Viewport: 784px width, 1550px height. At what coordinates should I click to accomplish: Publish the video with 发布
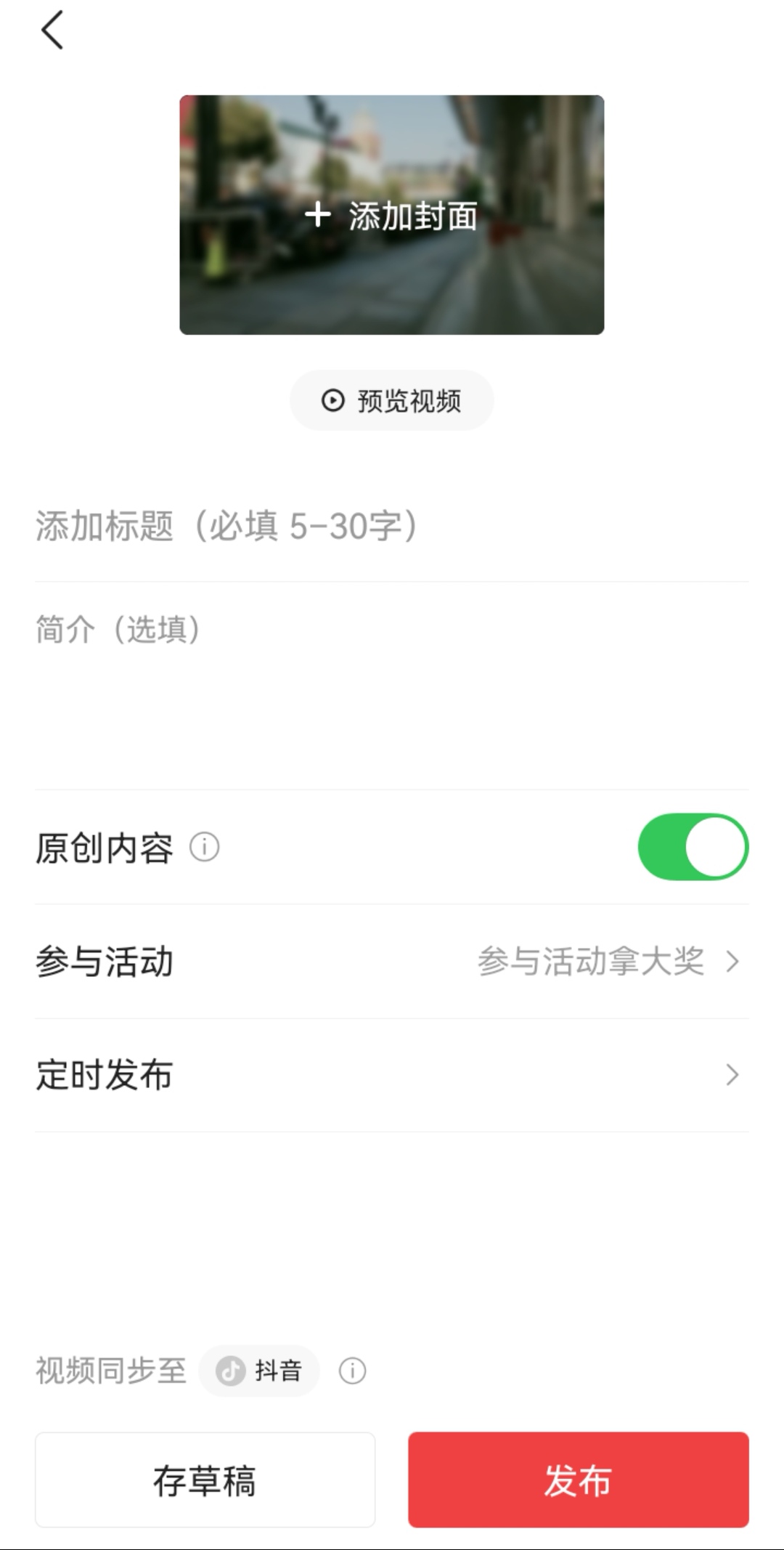tap(579, 1480)
